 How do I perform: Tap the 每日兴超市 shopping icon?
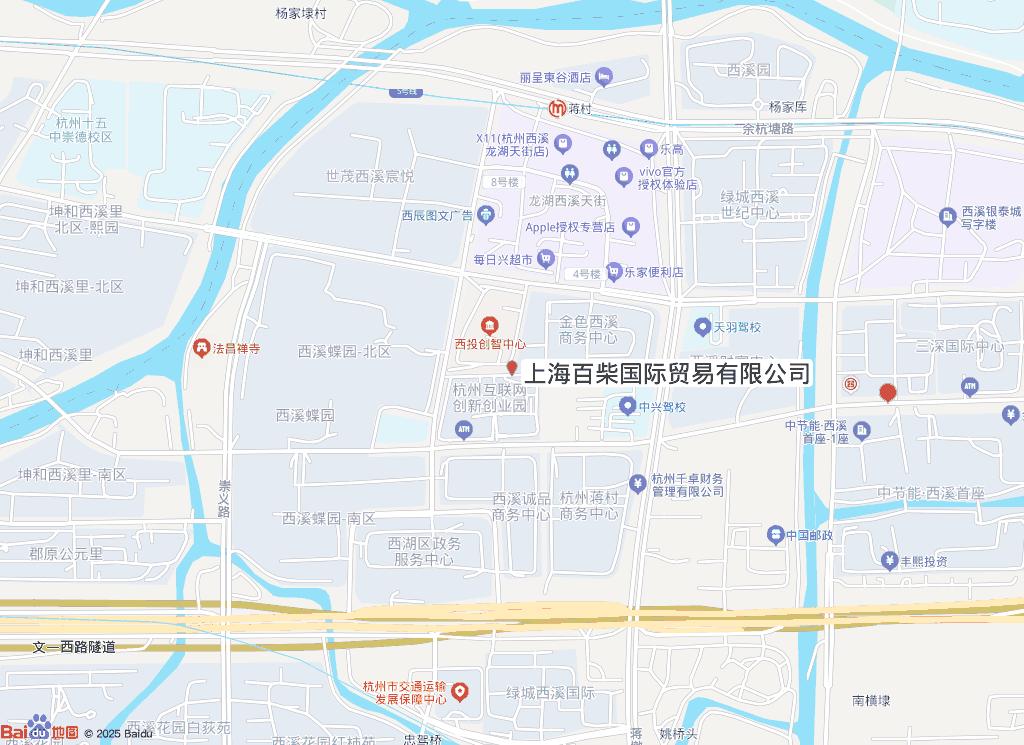click(545, 260)
